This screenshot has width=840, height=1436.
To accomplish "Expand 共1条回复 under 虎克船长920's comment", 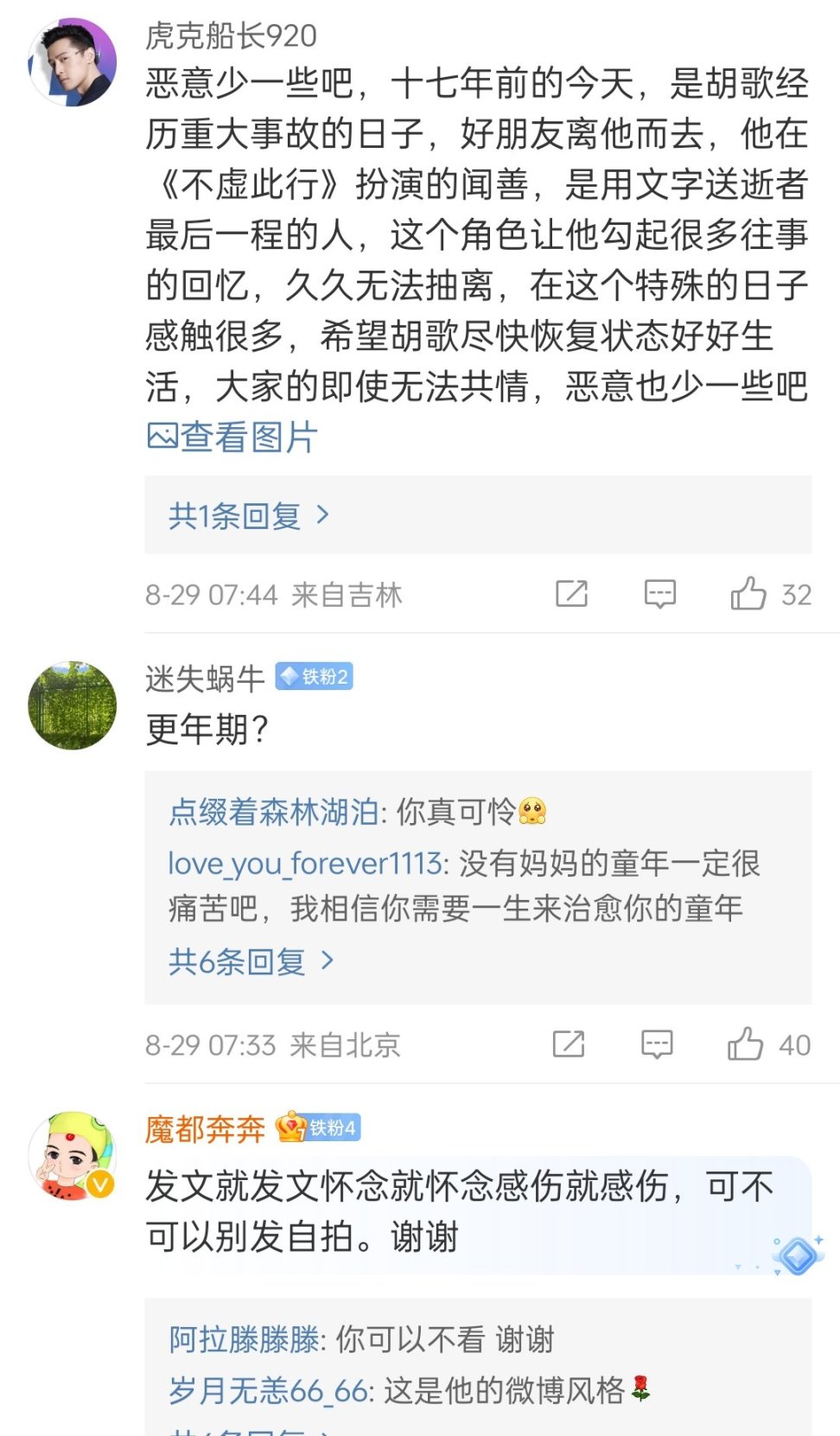I will (249, 516).
